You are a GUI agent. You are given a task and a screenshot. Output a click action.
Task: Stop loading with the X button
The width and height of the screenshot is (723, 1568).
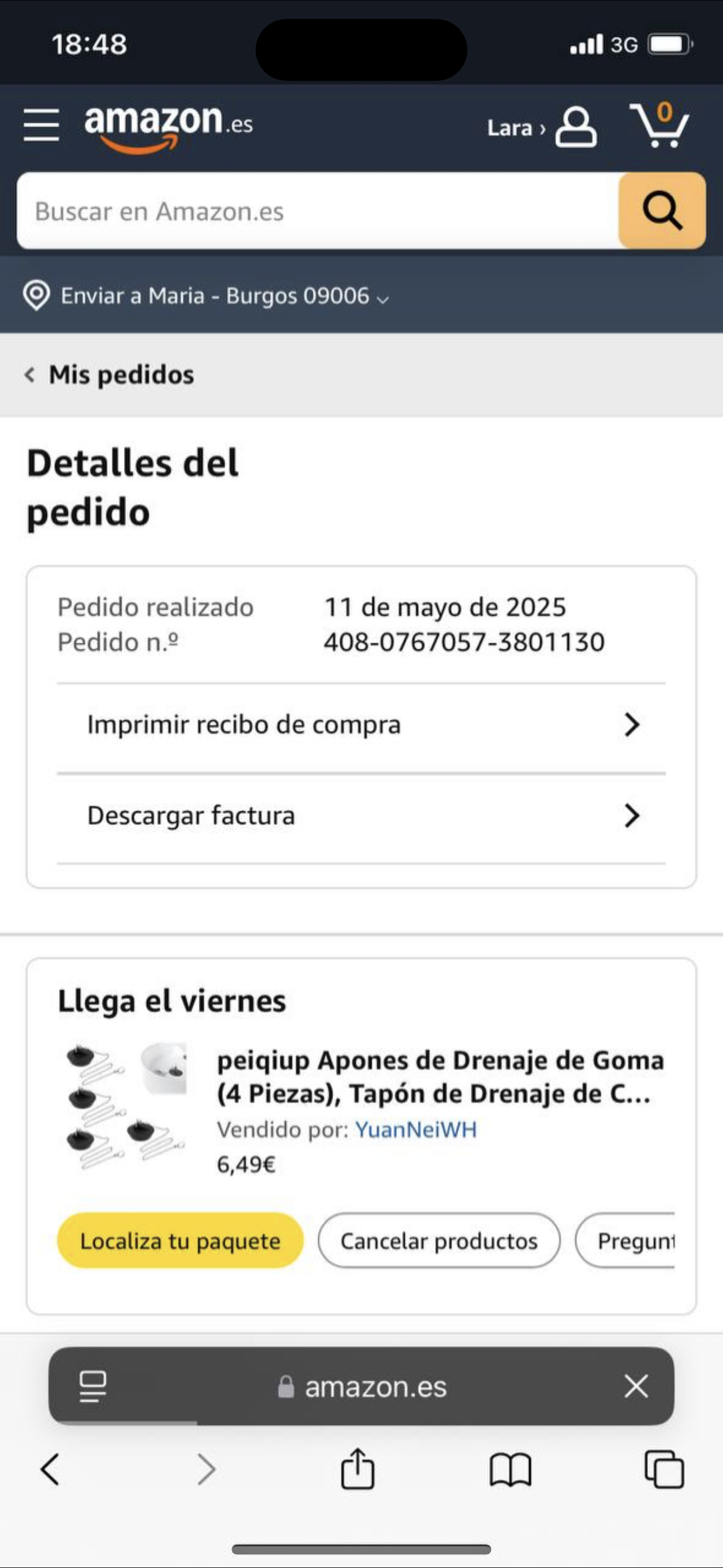click(x=636, y=1386)
